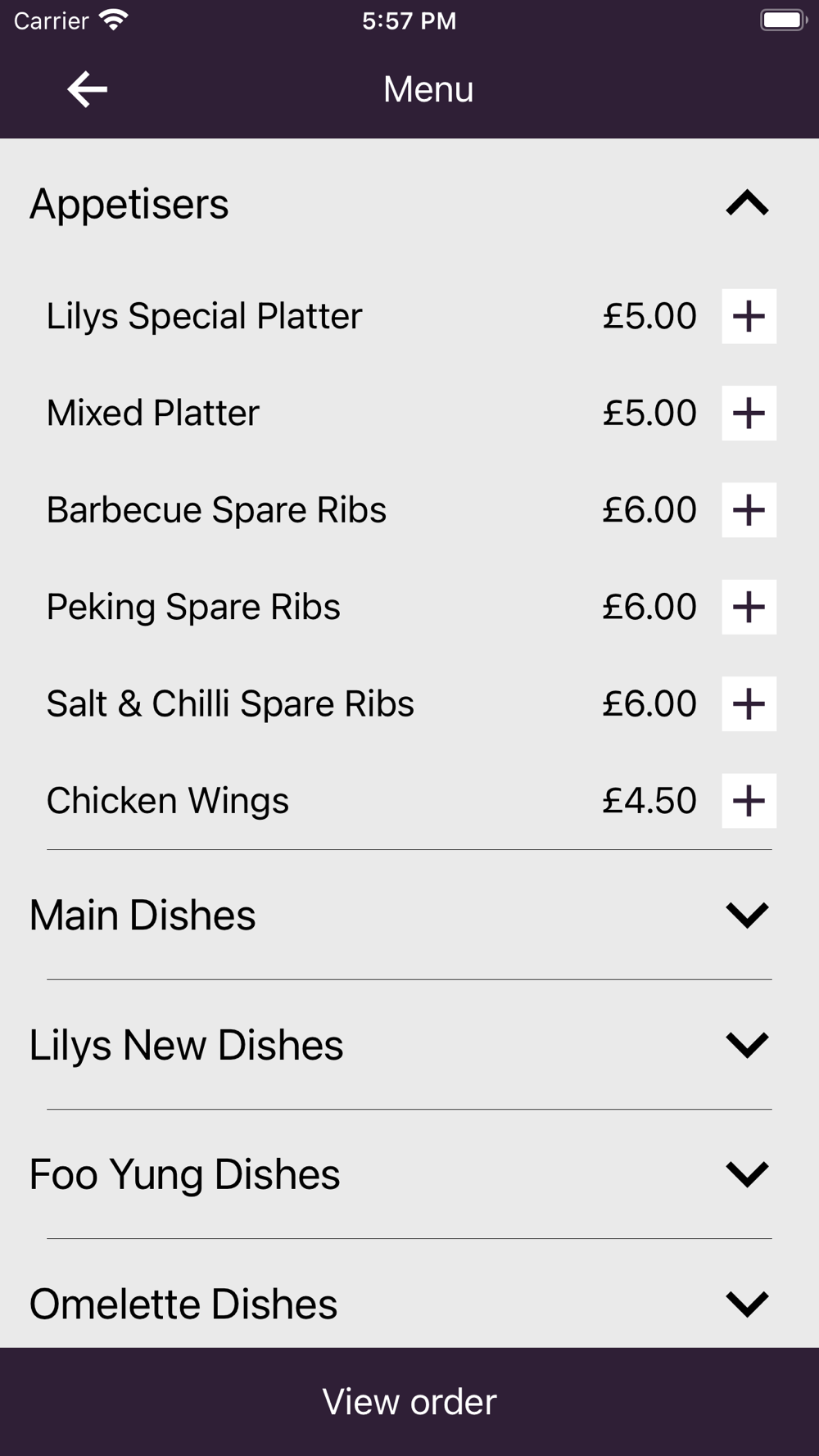
Task: Open View order
Action: click(x=409, y=1402)
